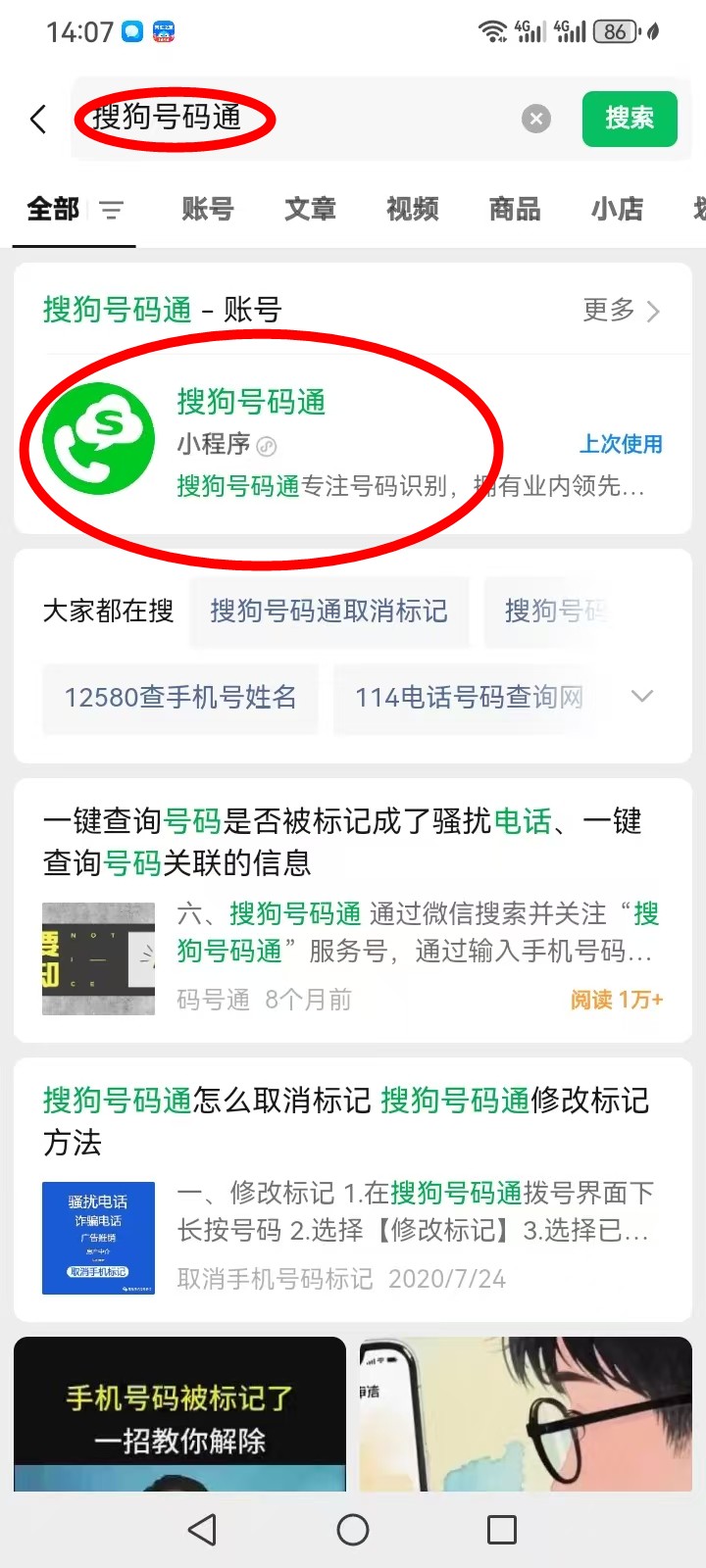Image resolution: width=706 pixels, height=1568 pixels.
Task: Open 更多 for account results
Action: (x=622, y=311)
